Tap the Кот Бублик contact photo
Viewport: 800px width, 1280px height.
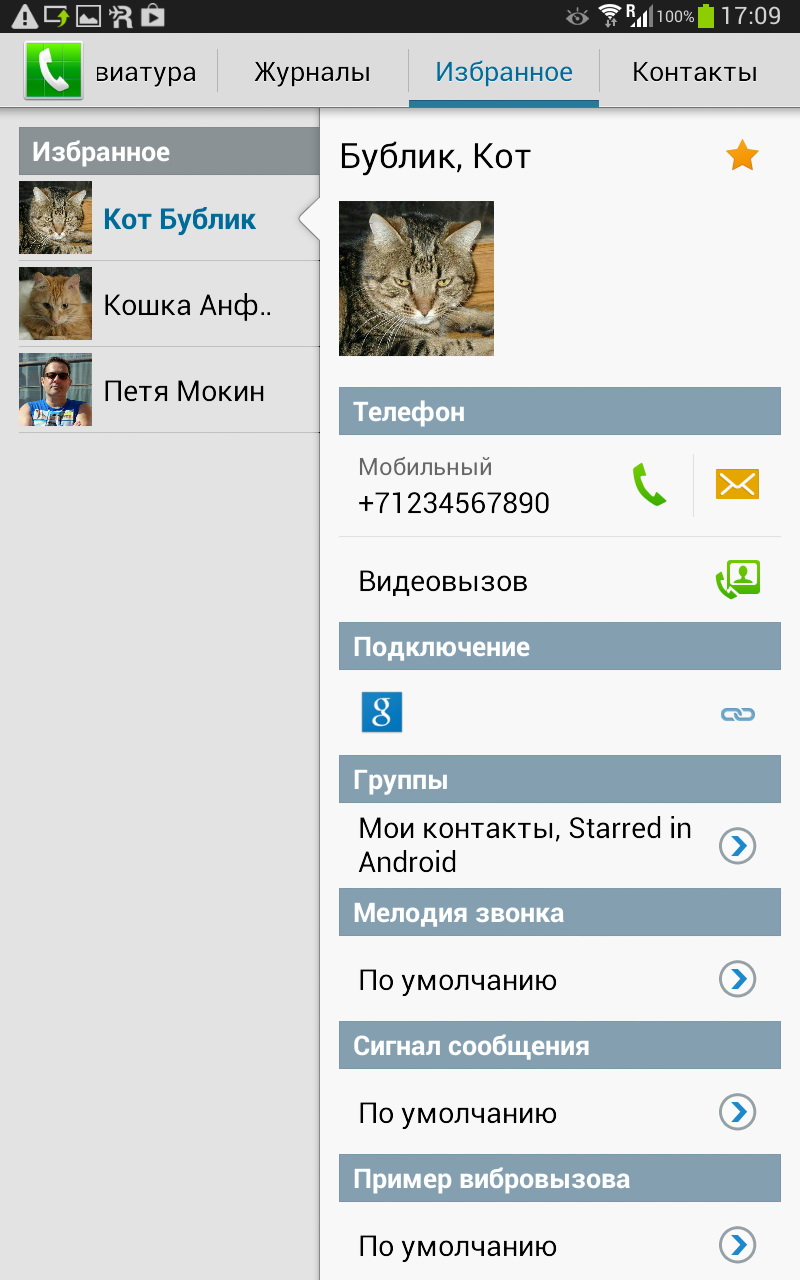(416, 279)
